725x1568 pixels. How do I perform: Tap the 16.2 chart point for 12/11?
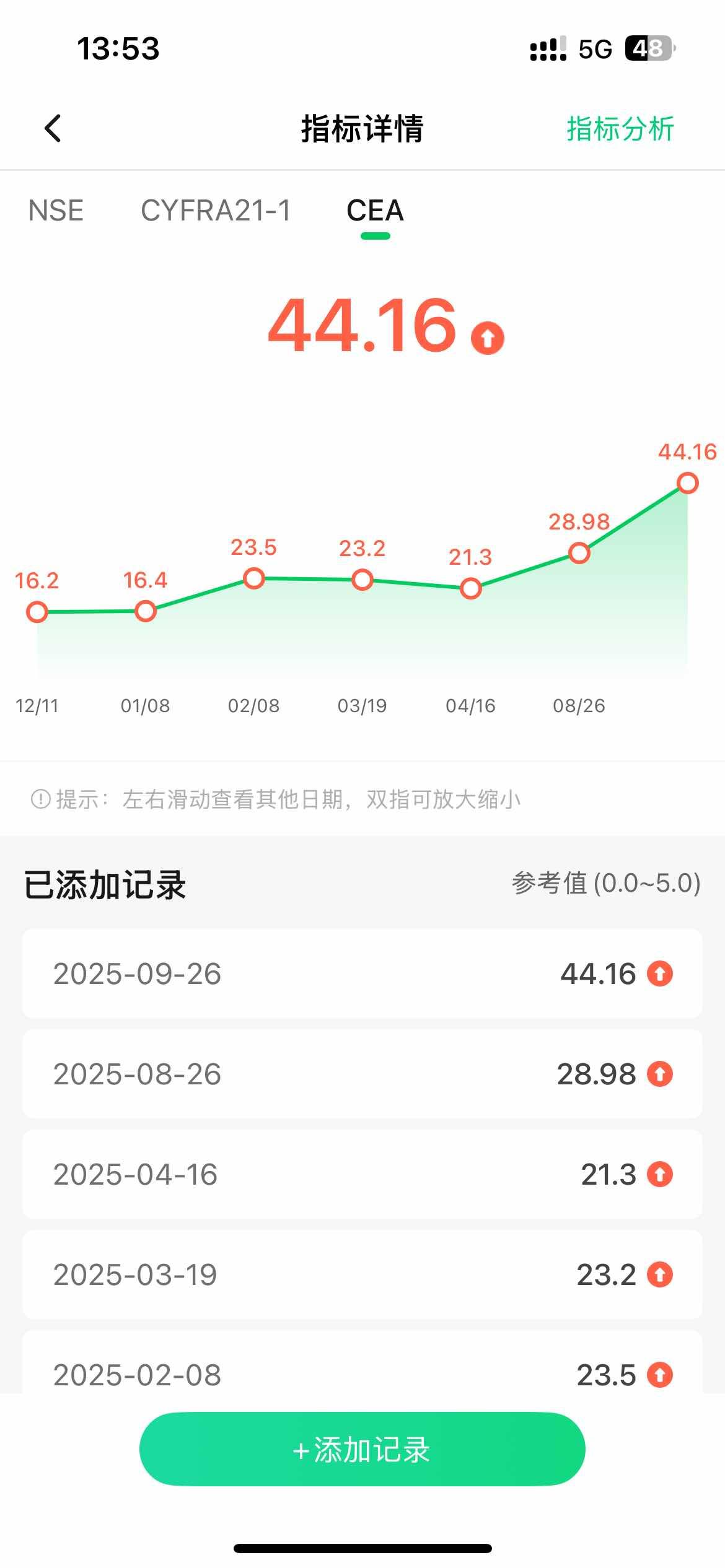pos(37,612)
